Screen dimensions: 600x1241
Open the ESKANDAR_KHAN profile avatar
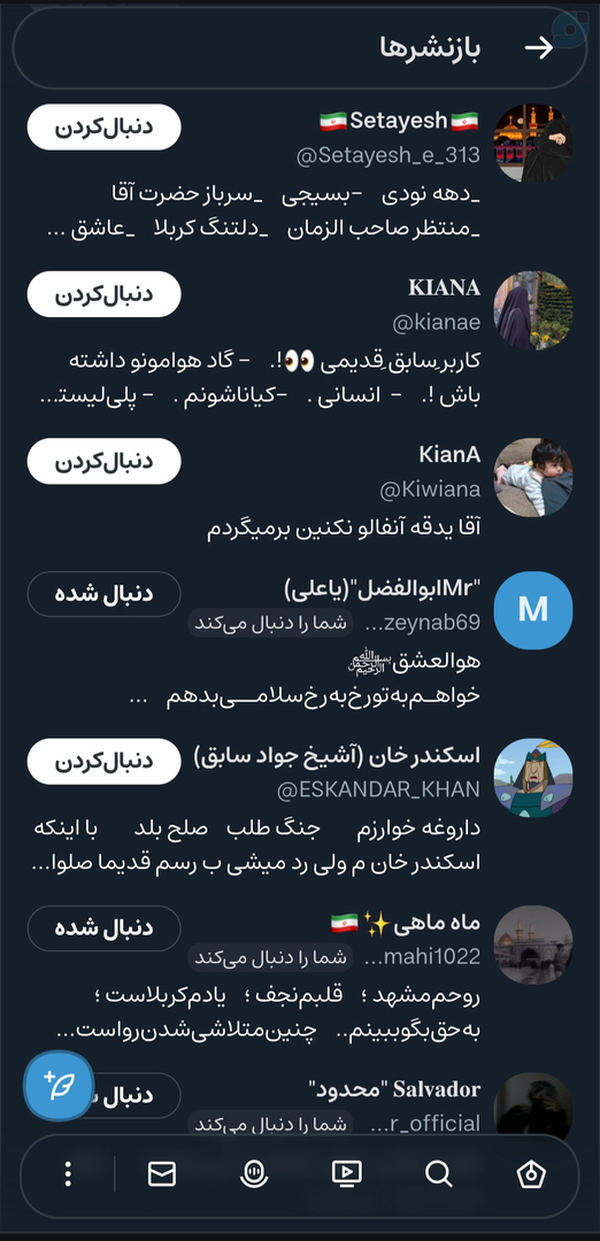coord(533,778)
